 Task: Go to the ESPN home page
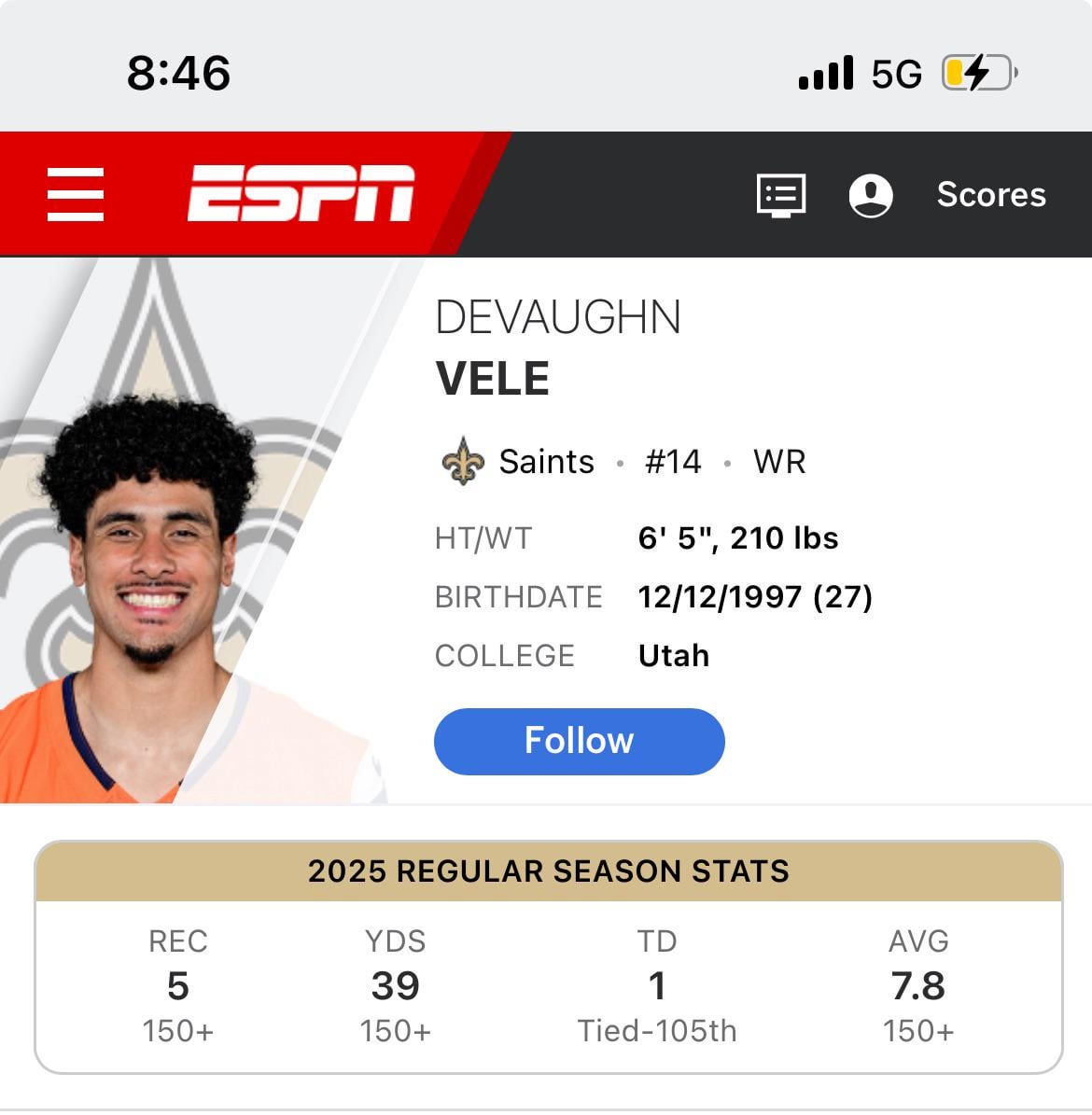301,194
